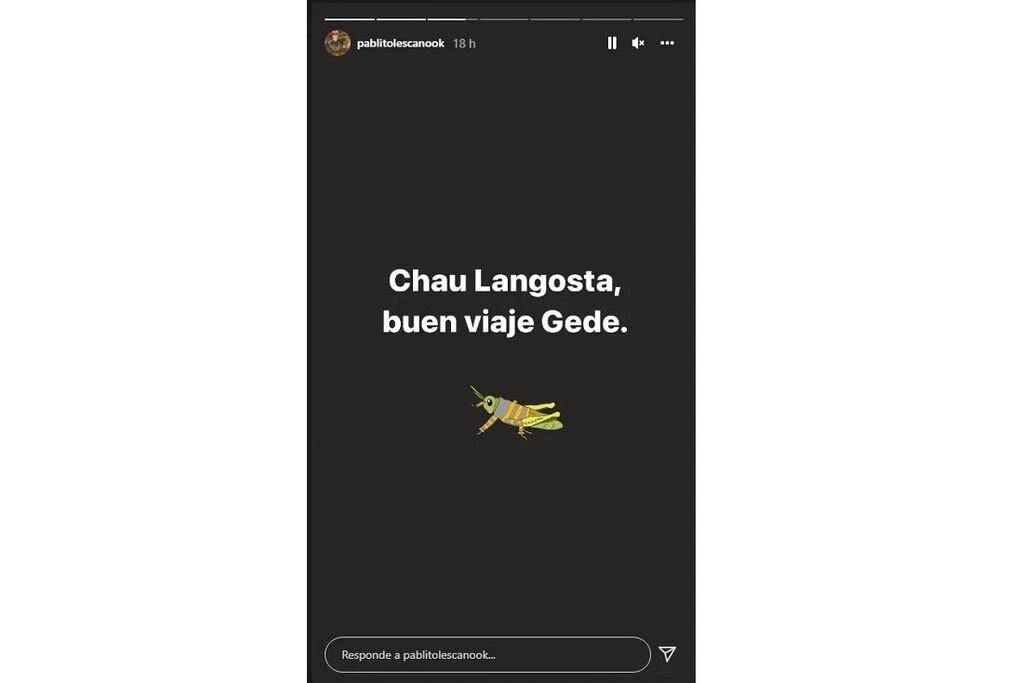1023x683 pixels.
Task: Open pablitolescanook's profile picture
Action: [x=338, y=43]
